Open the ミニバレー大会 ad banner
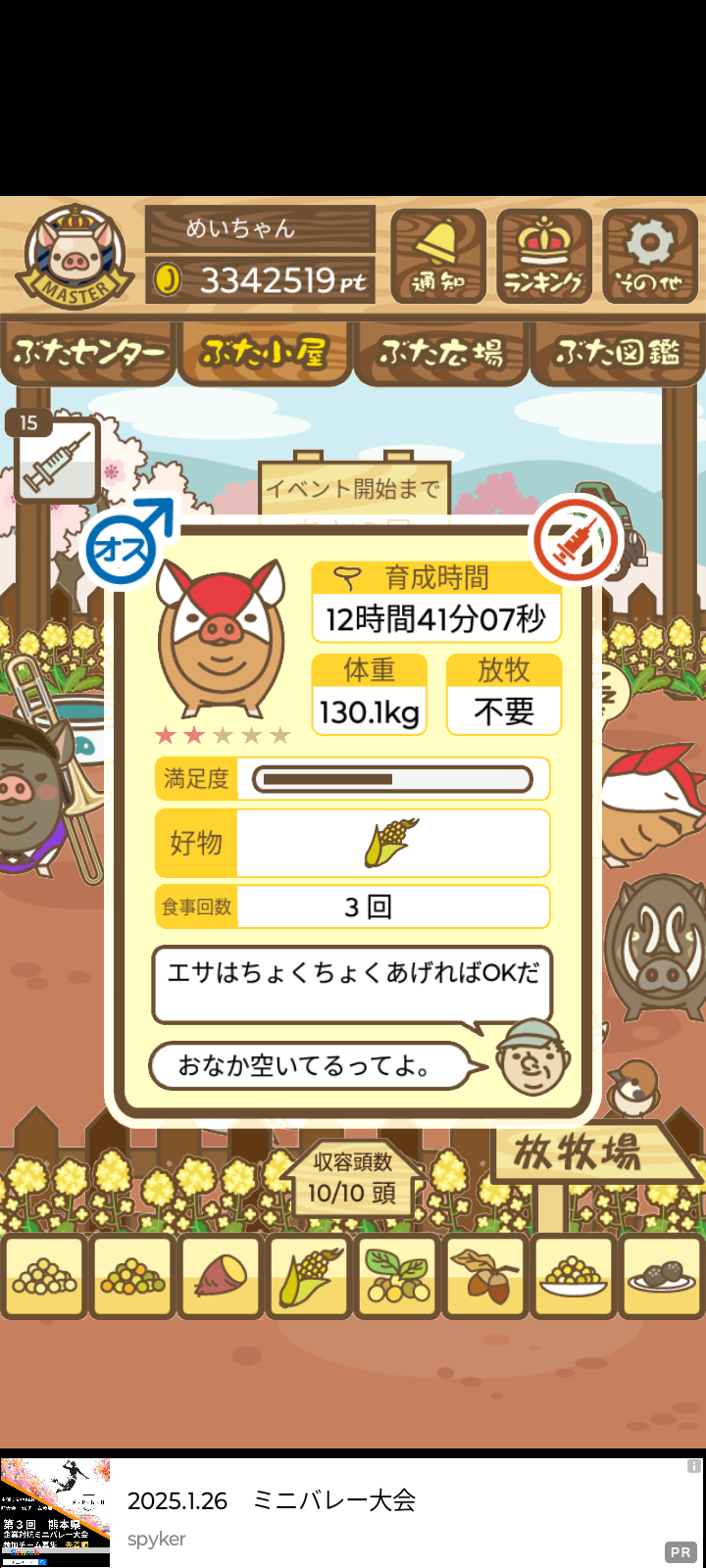The width and height of the screenshot is (706, 1568). point(353,1513)
